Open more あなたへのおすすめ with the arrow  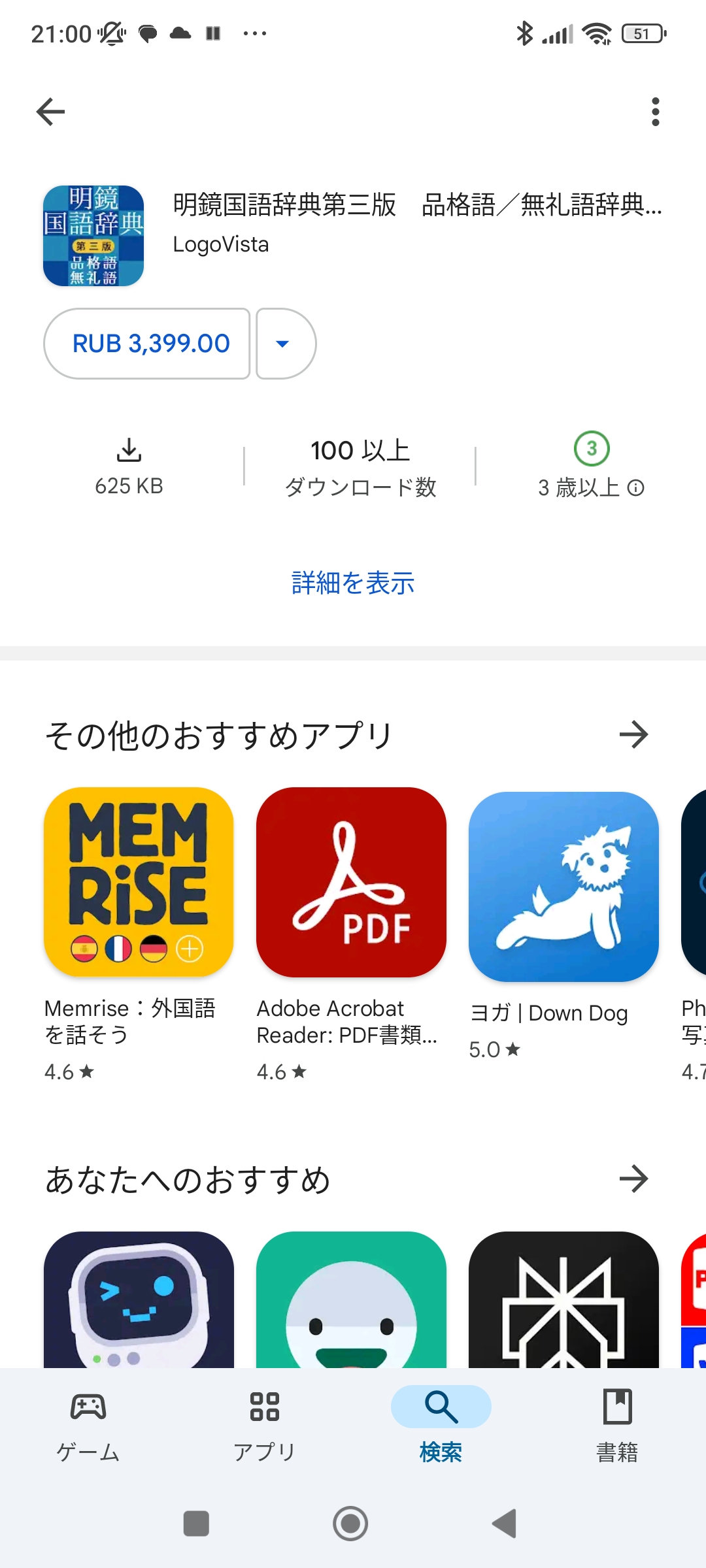(633, 1179)
